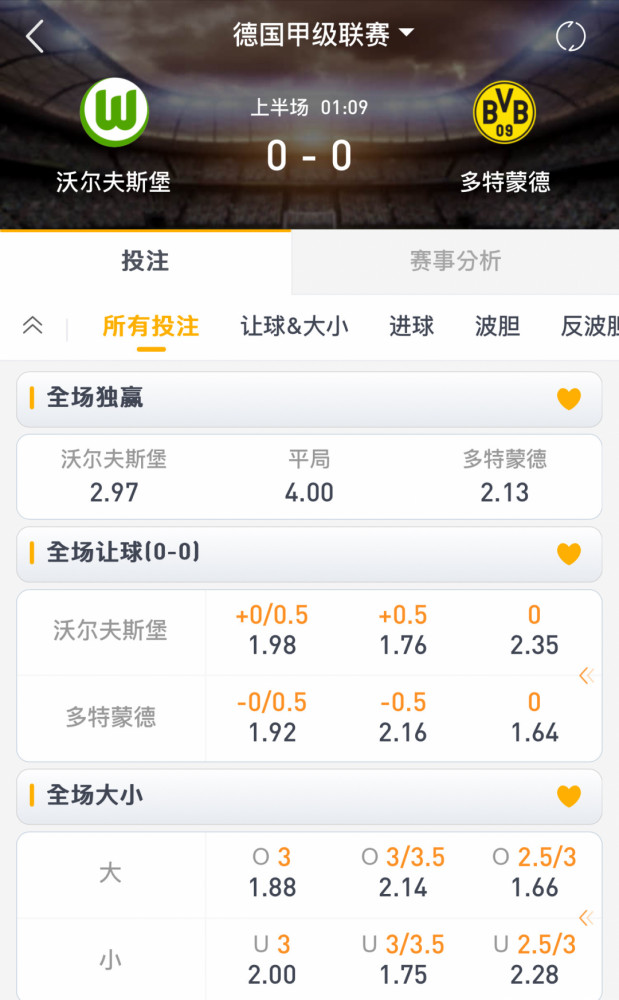The height and width of the screenshot is (1000, 619).
Task: Choose 多特蒙德 to win at 2.13
Action: click(504, 476)
